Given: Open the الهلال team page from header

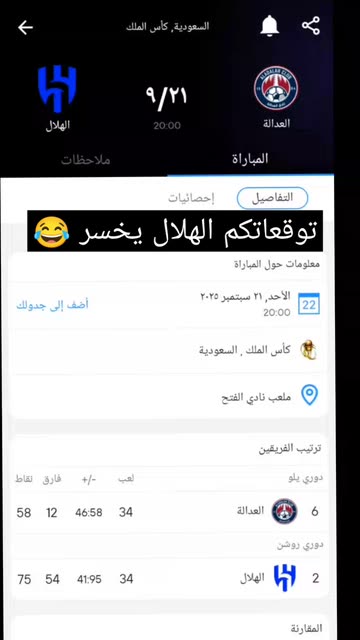Looking at the screenshot, I should tap(57, 98).
